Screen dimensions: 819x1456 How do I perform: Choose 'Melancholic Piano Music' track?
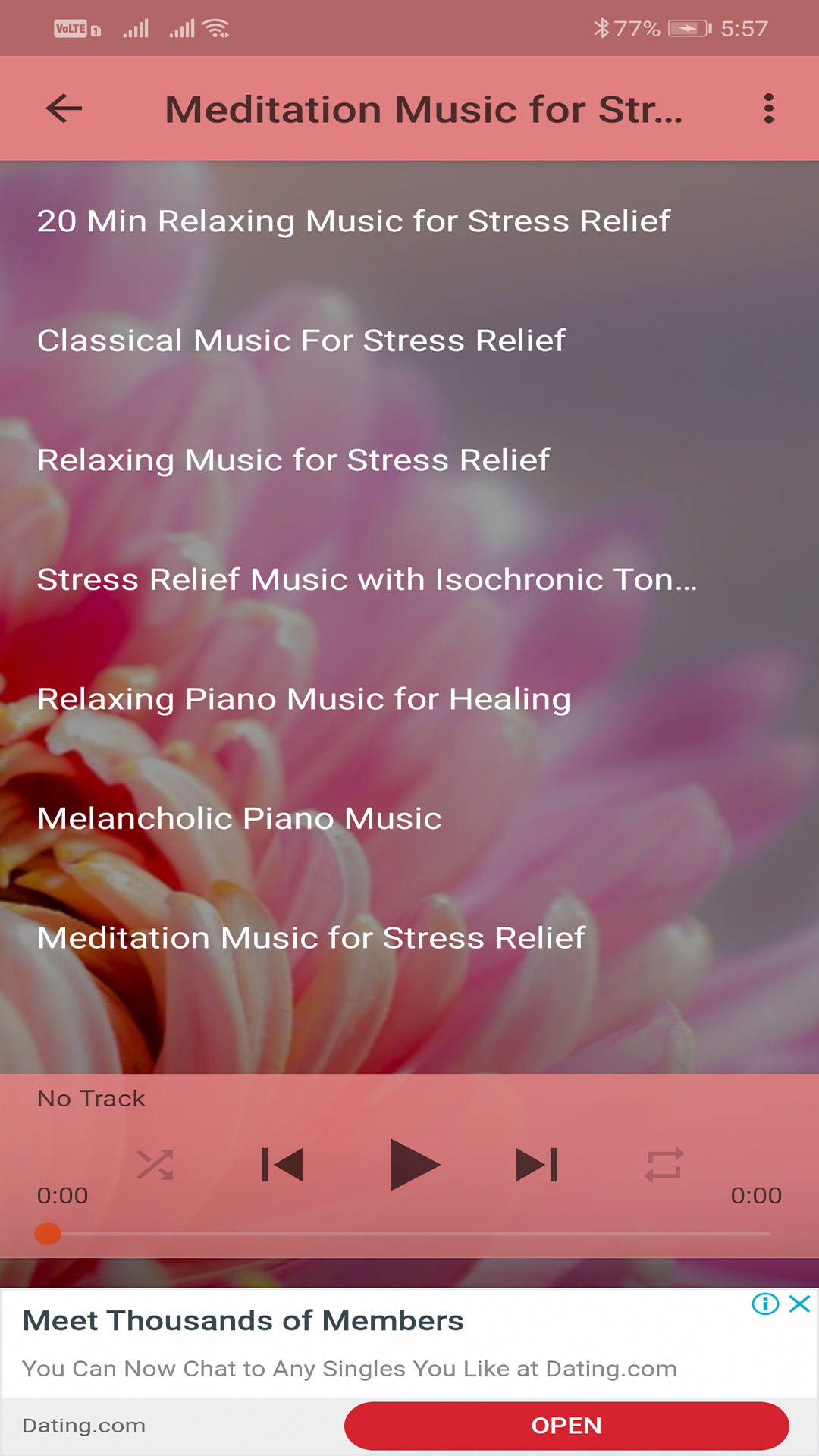point(239,818)
